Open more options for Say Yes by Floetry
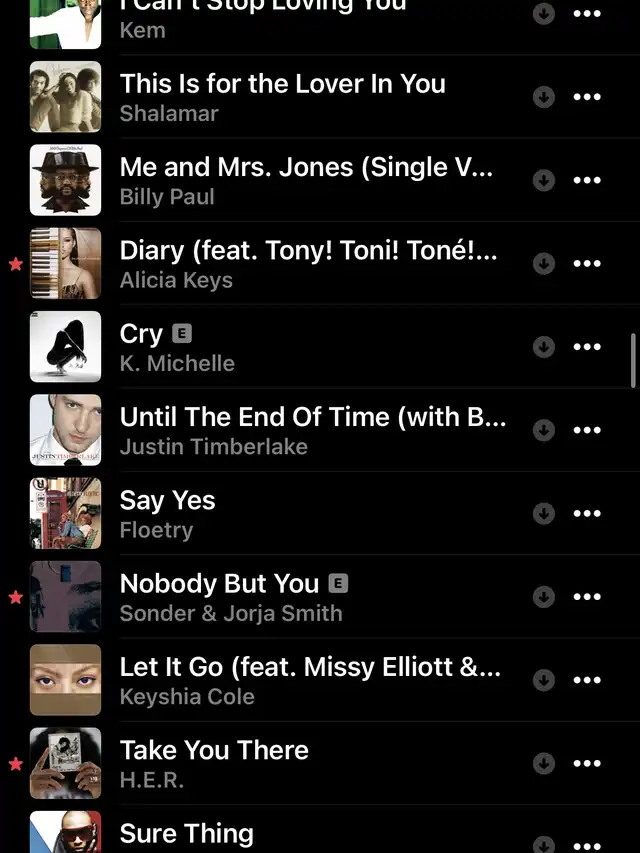This screenshot has height=853, width=640. coord(587,514)
